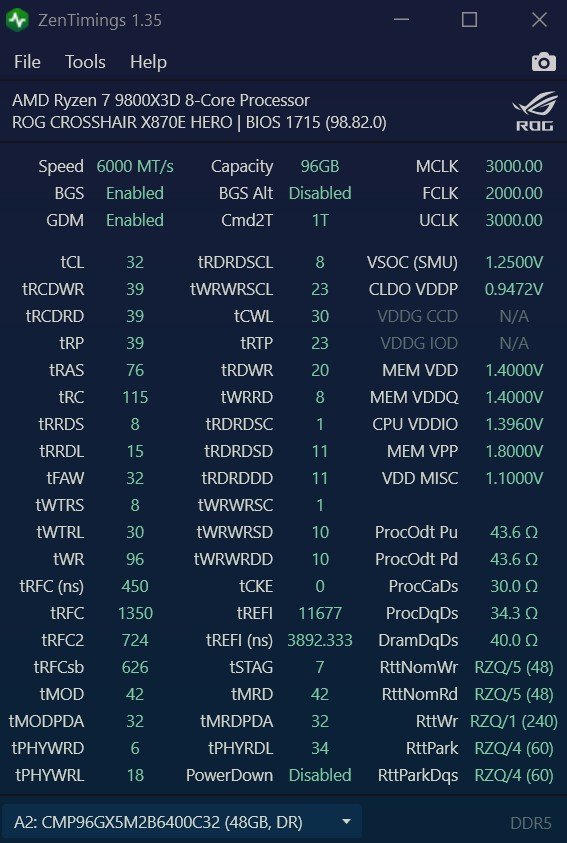Open the Tools menu
Screen dimensions: 567x843
[85, 62]
